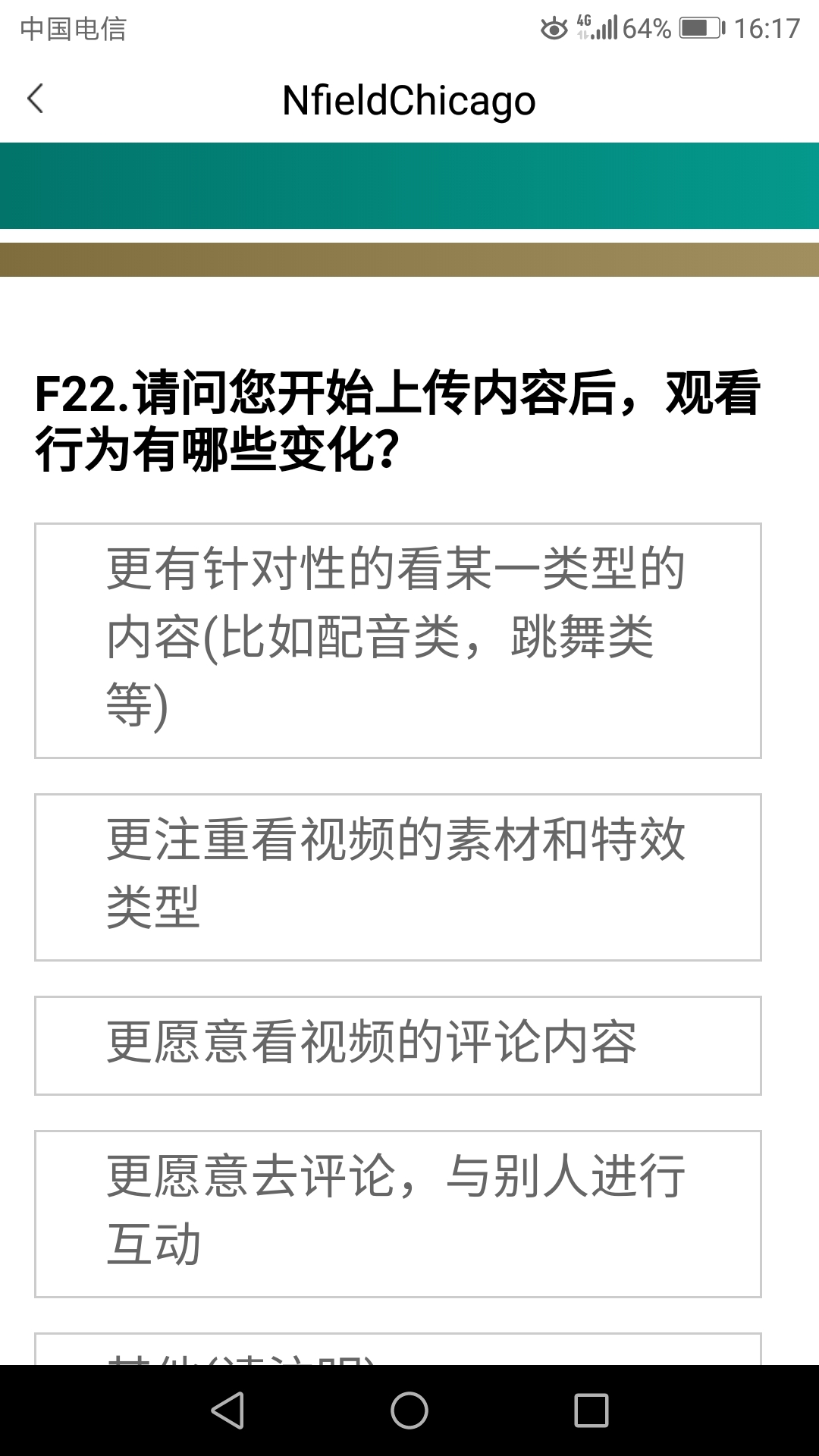Choose 更注重看视频的素材和特效类型
819x1456 pixels.
(x=397, y=877)
